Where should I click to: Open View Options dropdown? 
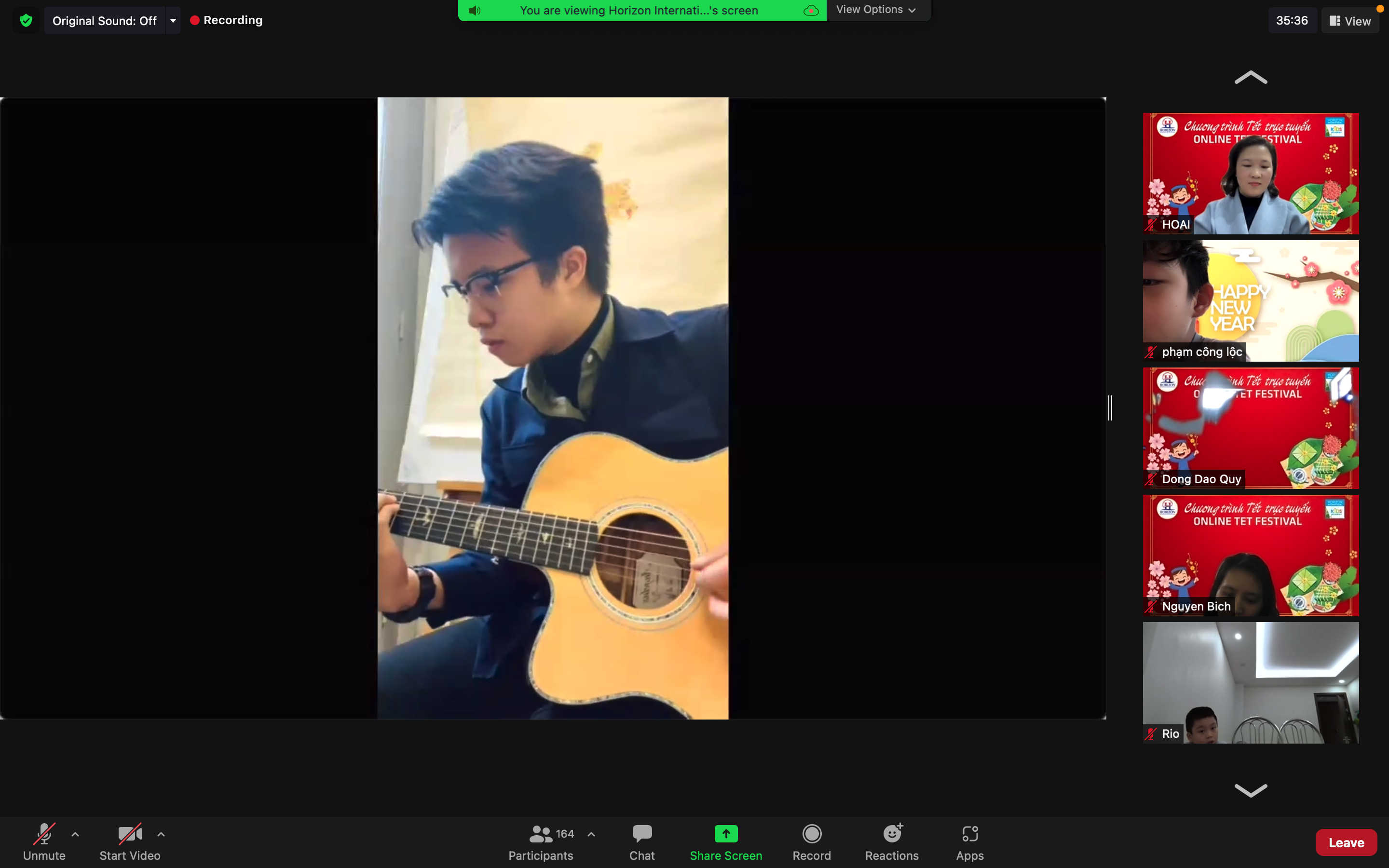876,10
